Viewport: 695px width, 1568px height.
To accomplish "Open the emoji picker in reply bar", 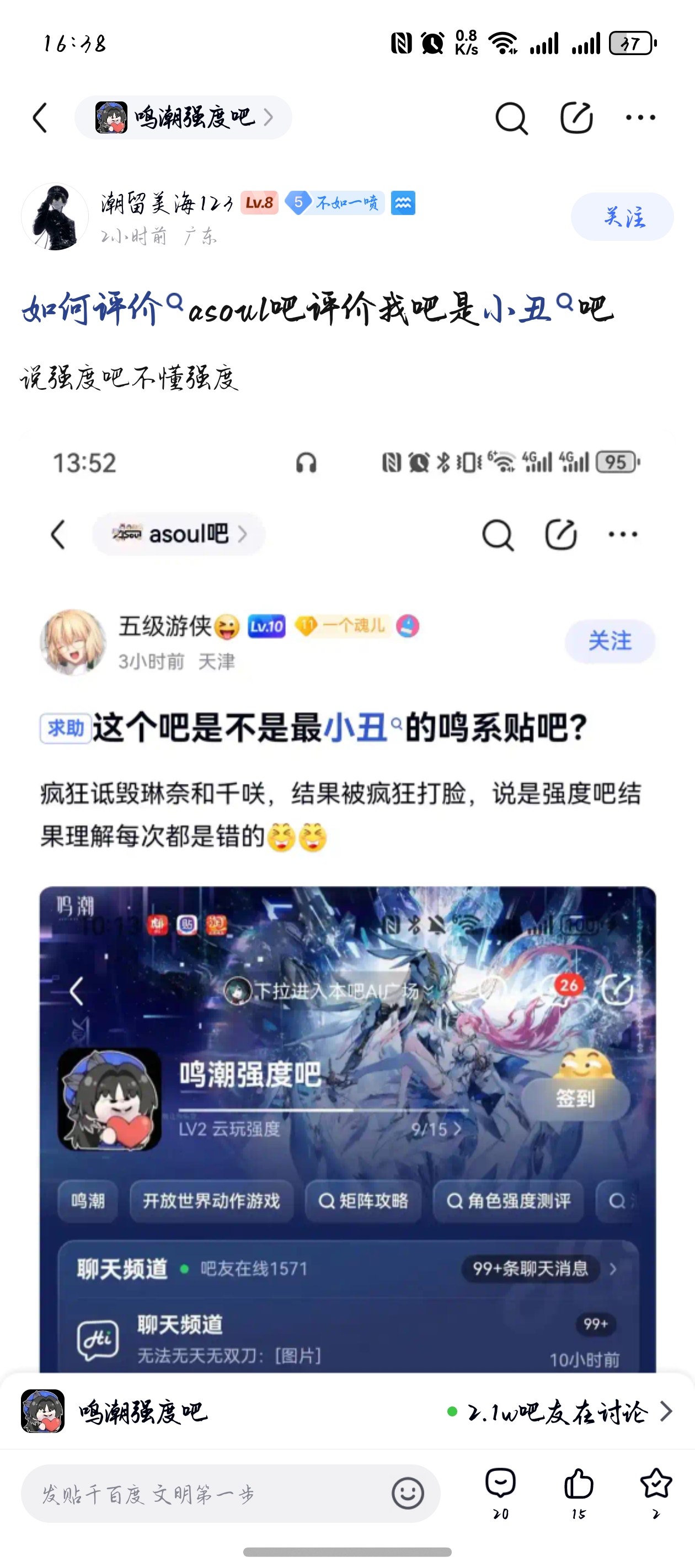I will click(408, 1493).
